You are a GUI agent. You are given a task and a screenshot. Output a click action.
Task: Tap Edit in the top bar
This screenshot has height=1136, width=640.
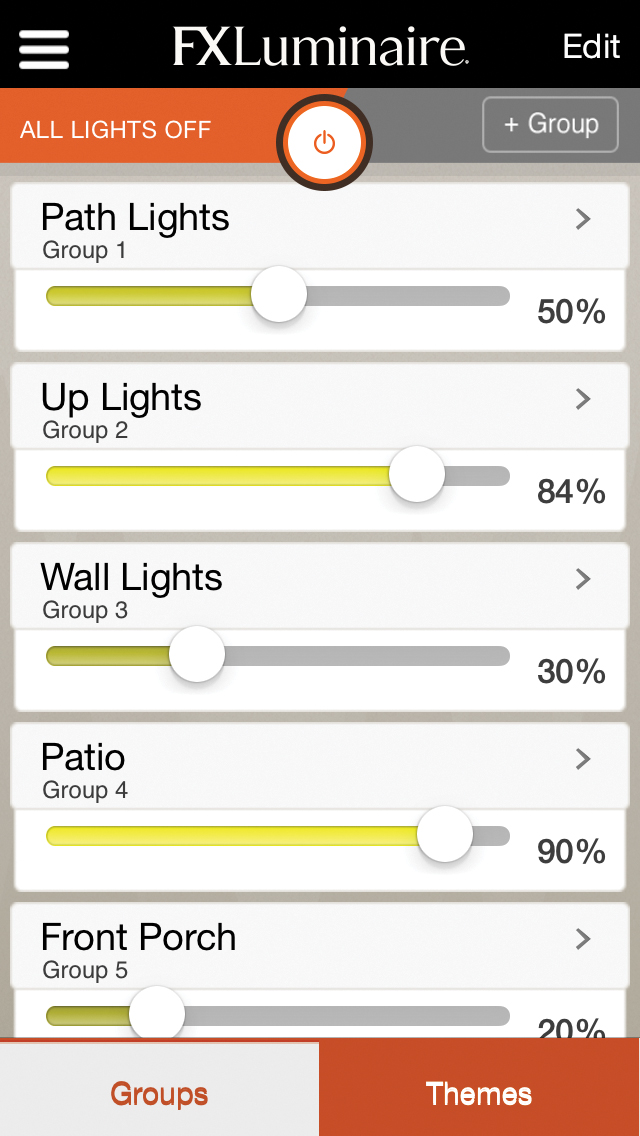tap(591, 46)
